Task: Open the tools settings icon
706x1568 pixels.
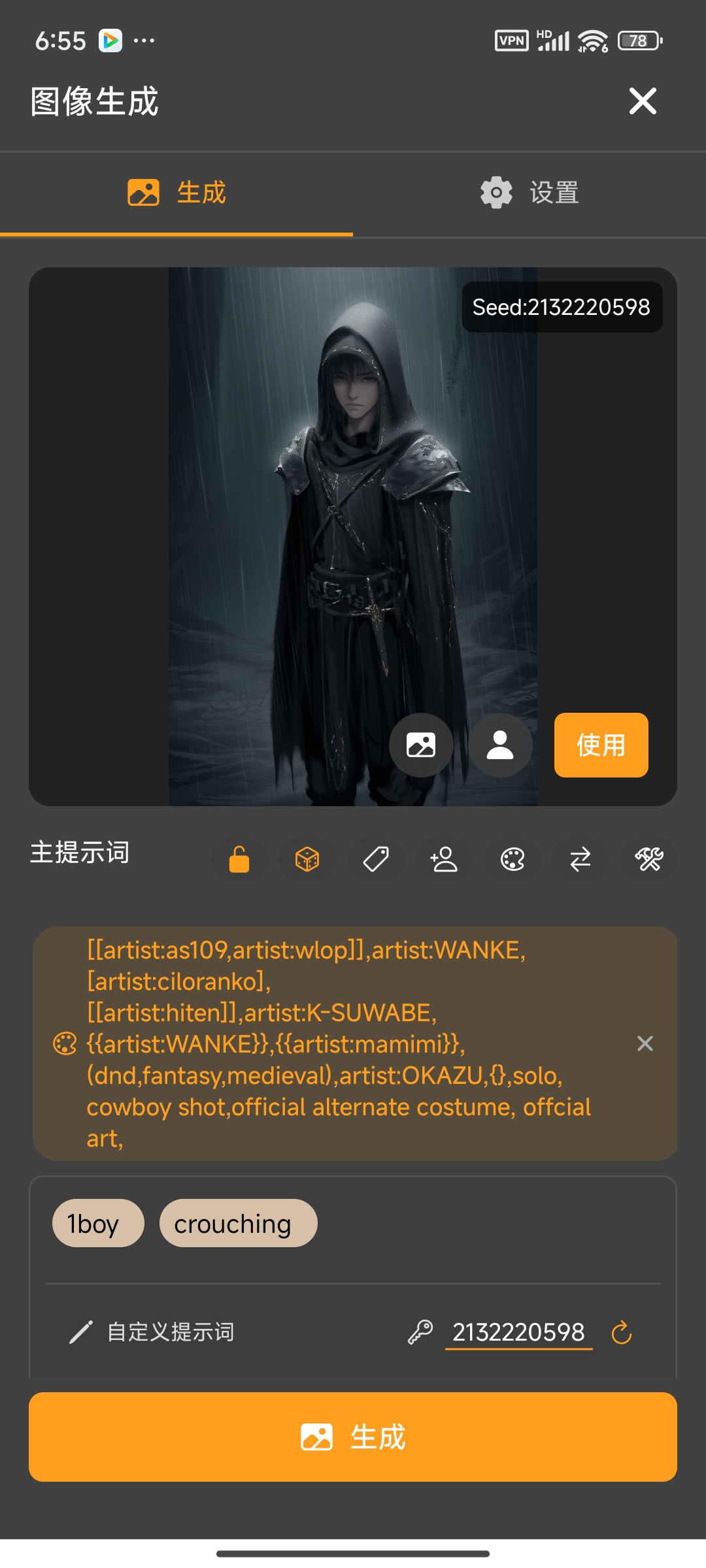Action: 648,860
